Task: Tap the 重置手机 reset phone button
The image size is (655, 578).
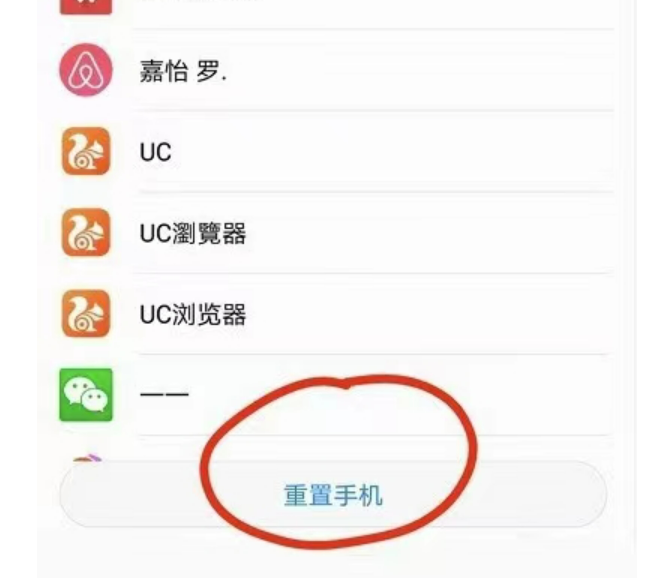Action: click(333, 495)
